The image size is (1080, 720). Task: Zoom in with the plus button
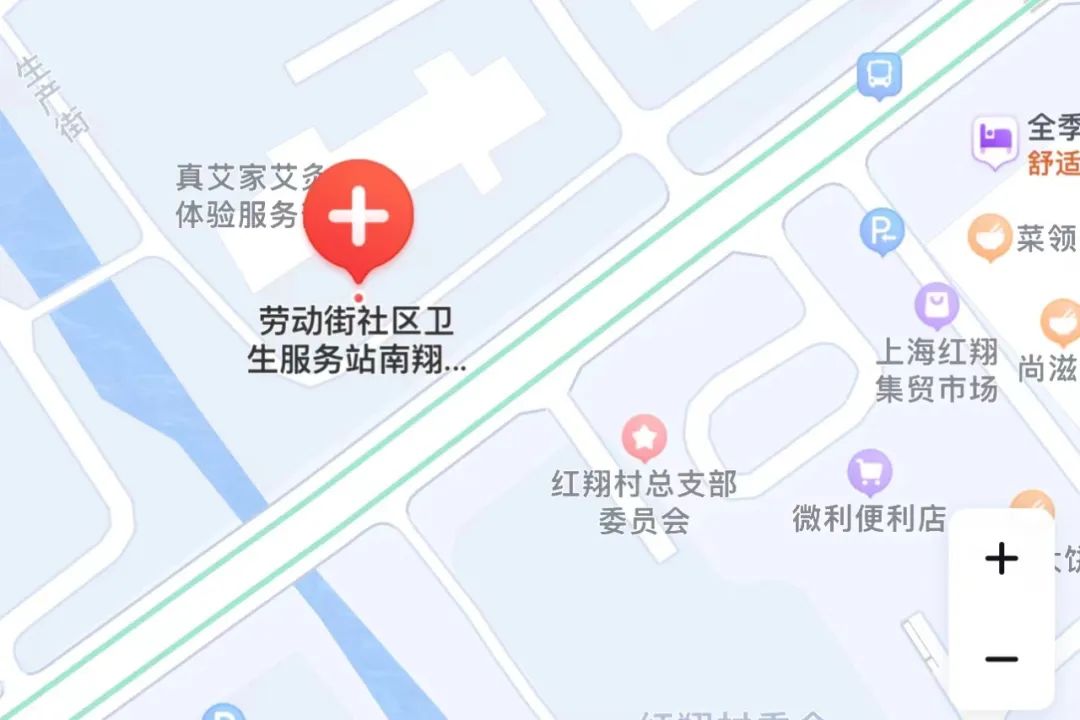[x=1001, y=559]
